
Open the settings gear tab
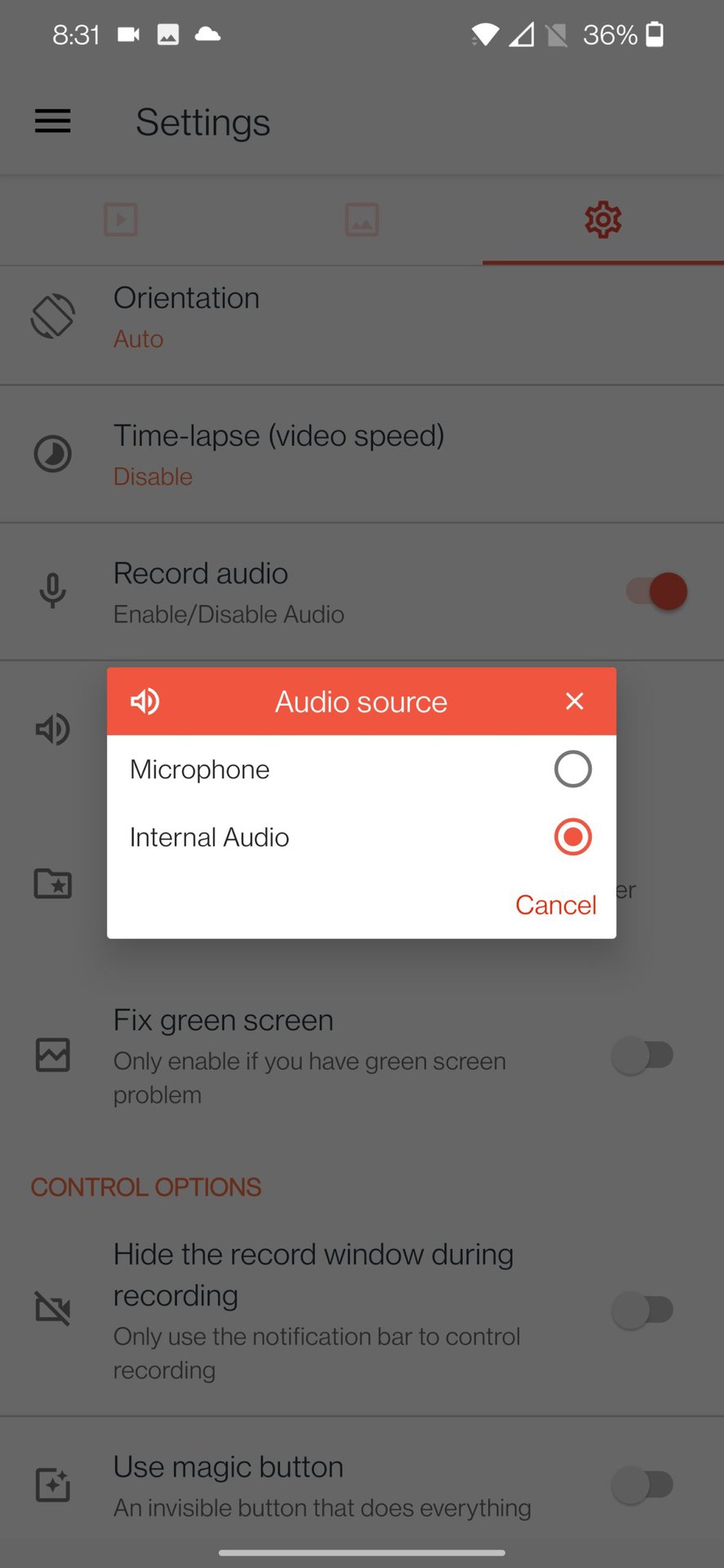(x=603, y=220)
